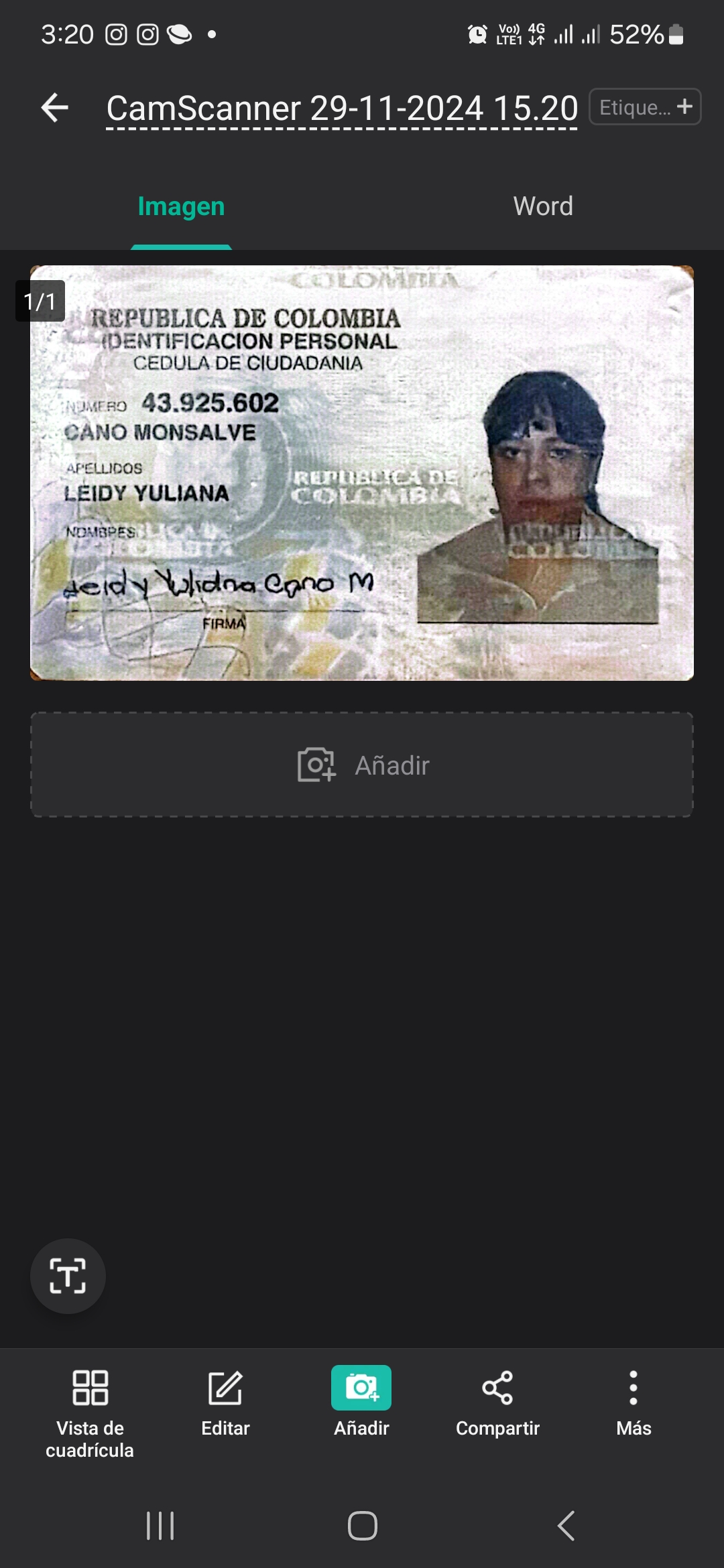
Task: Tap the dashed Añadir box to add a page
Action: [362, 765]
